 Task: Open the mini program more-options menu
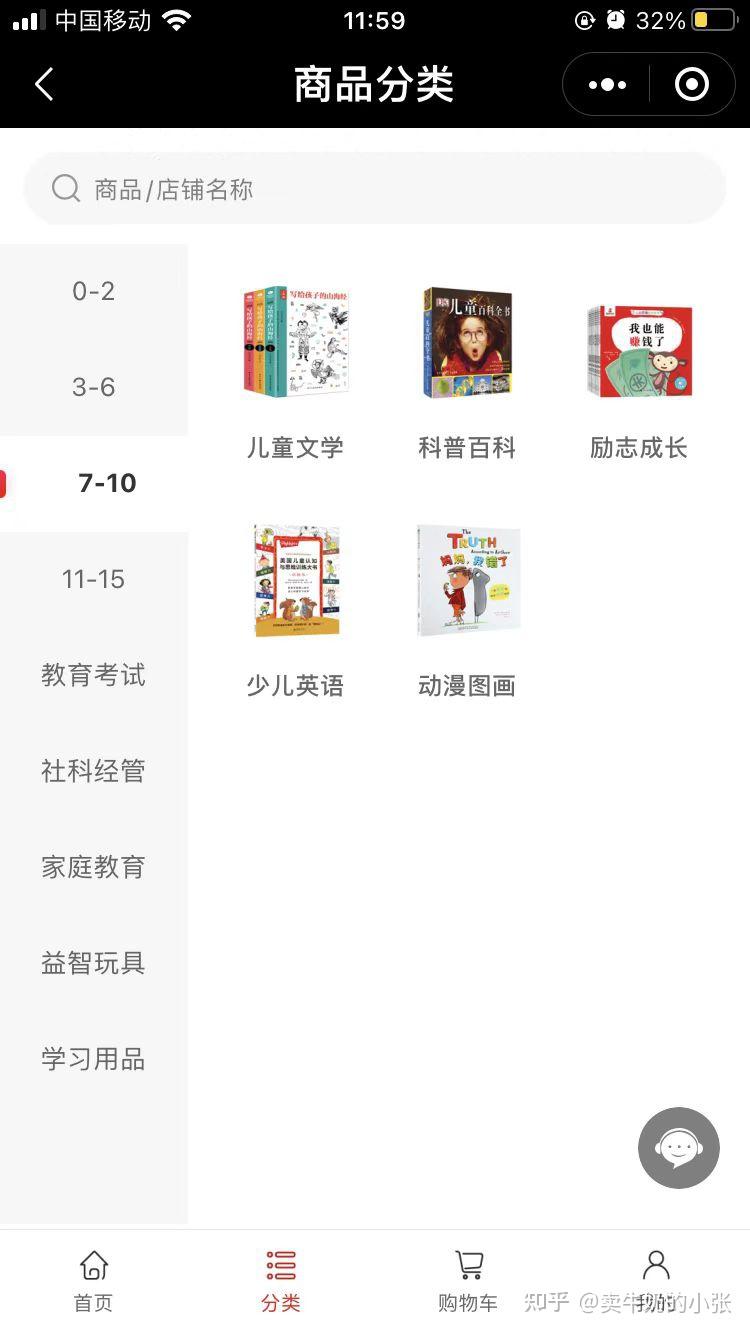tap(608, 85)
